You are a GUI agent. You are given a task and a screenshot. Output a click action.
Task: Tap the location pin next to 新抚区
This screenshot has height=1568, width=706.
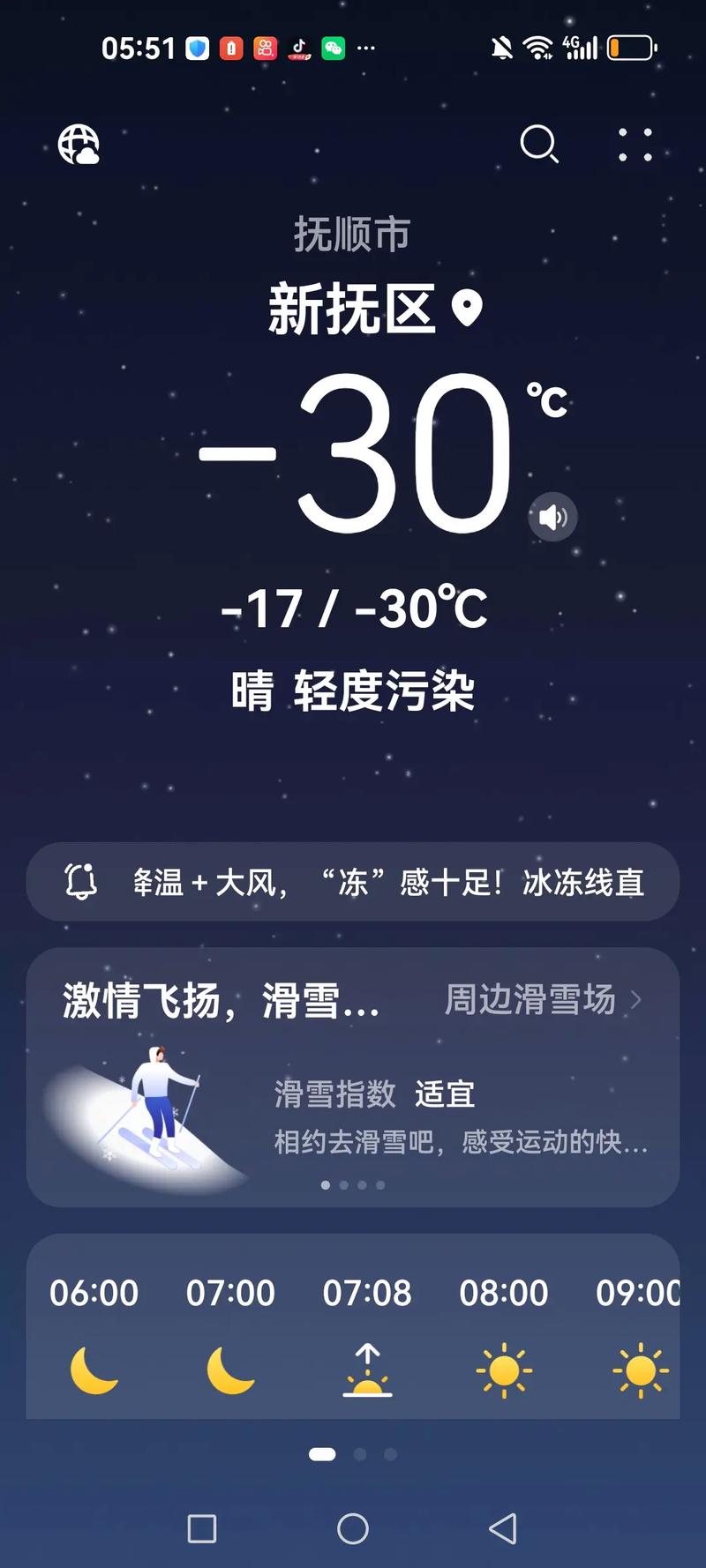tap(468, 309)
